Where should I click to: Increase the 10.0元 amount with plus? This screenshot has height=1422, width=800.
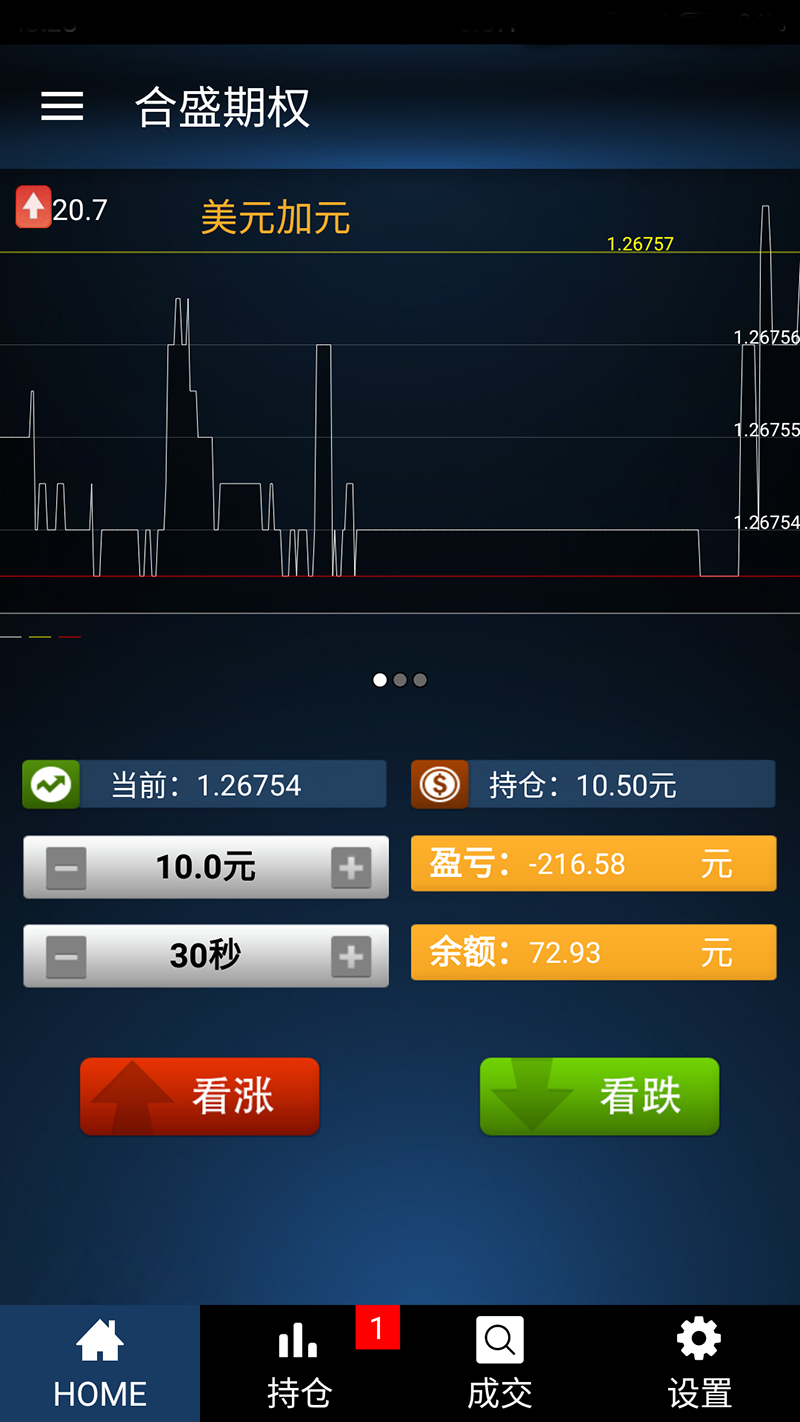(x=351, y=868)
